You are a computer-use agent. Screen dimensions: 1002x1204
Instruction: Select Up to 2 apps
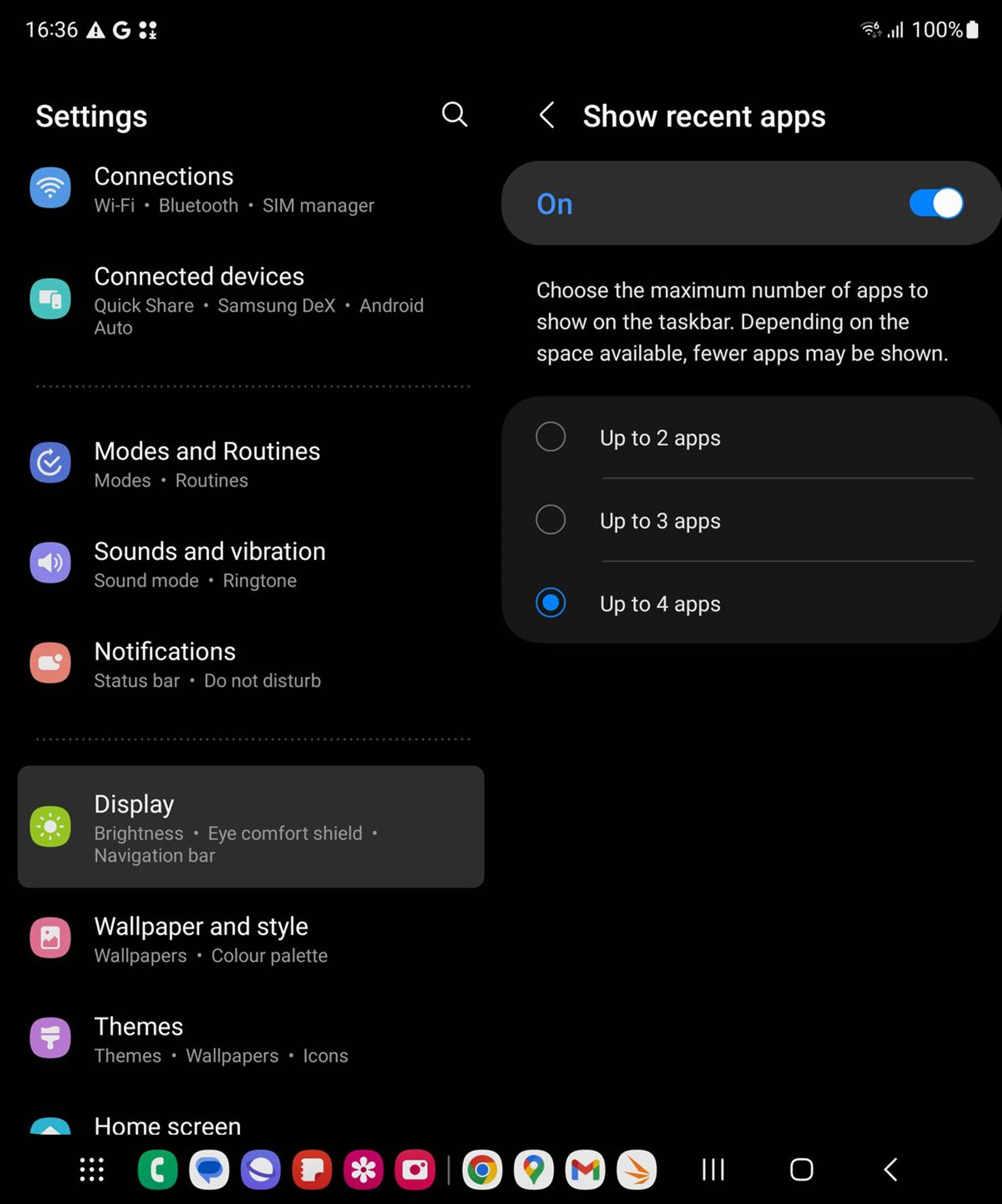[550, 438]
